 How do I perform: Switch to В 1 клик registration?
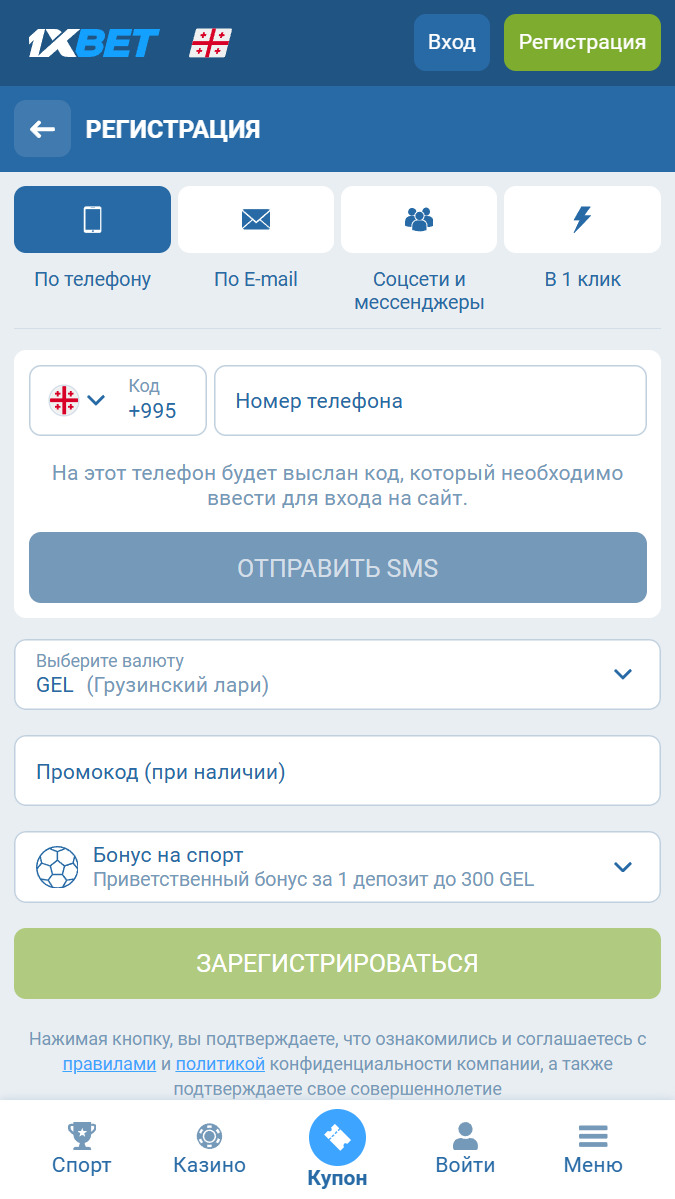(x=583, y=219)
